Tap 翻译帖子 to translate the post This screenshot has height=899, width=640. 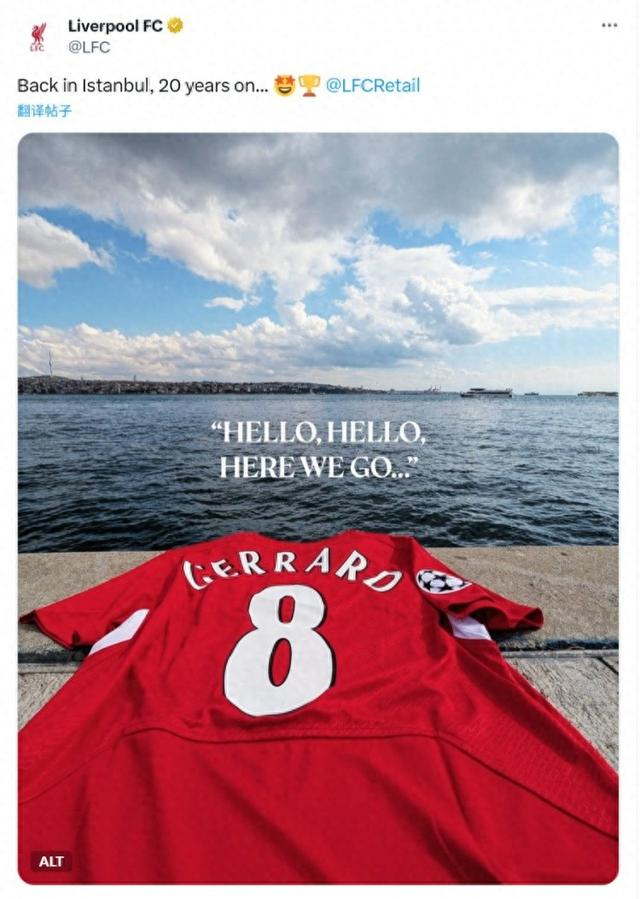pos(44,111)
